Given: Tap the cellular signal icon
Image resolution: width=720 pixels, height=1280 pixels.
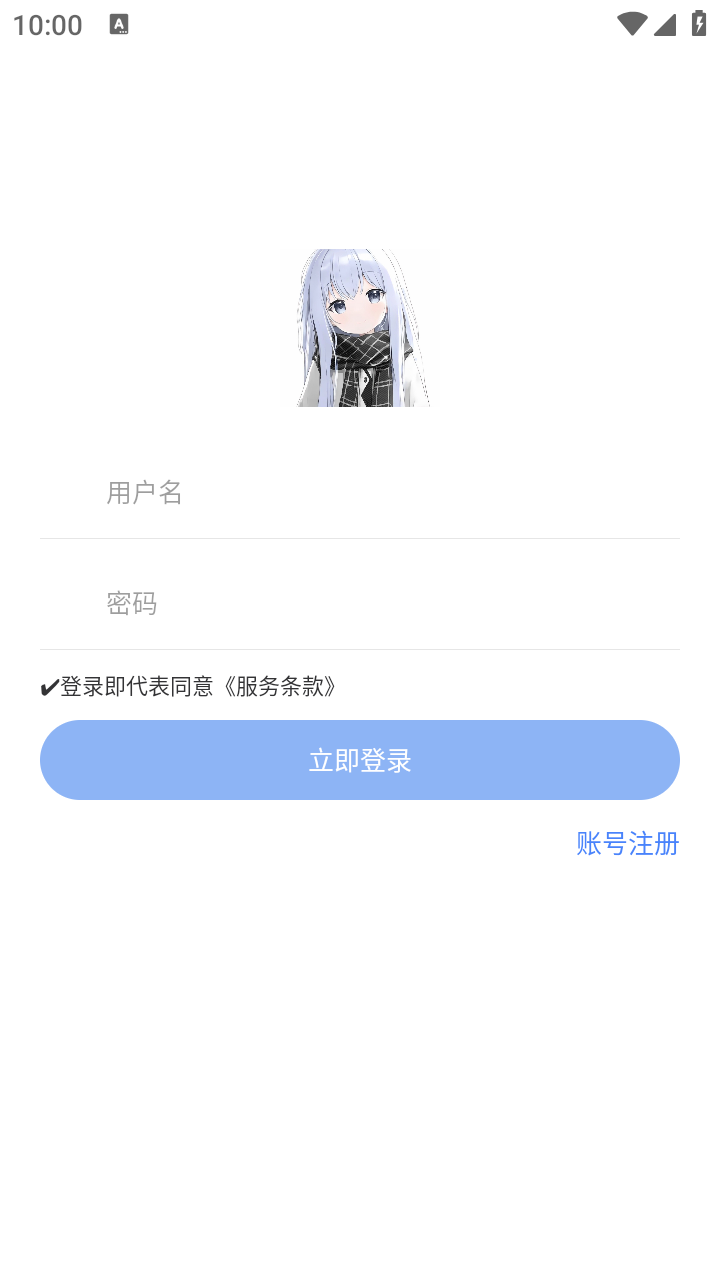Looking at the screenshot, I should 664,24.
